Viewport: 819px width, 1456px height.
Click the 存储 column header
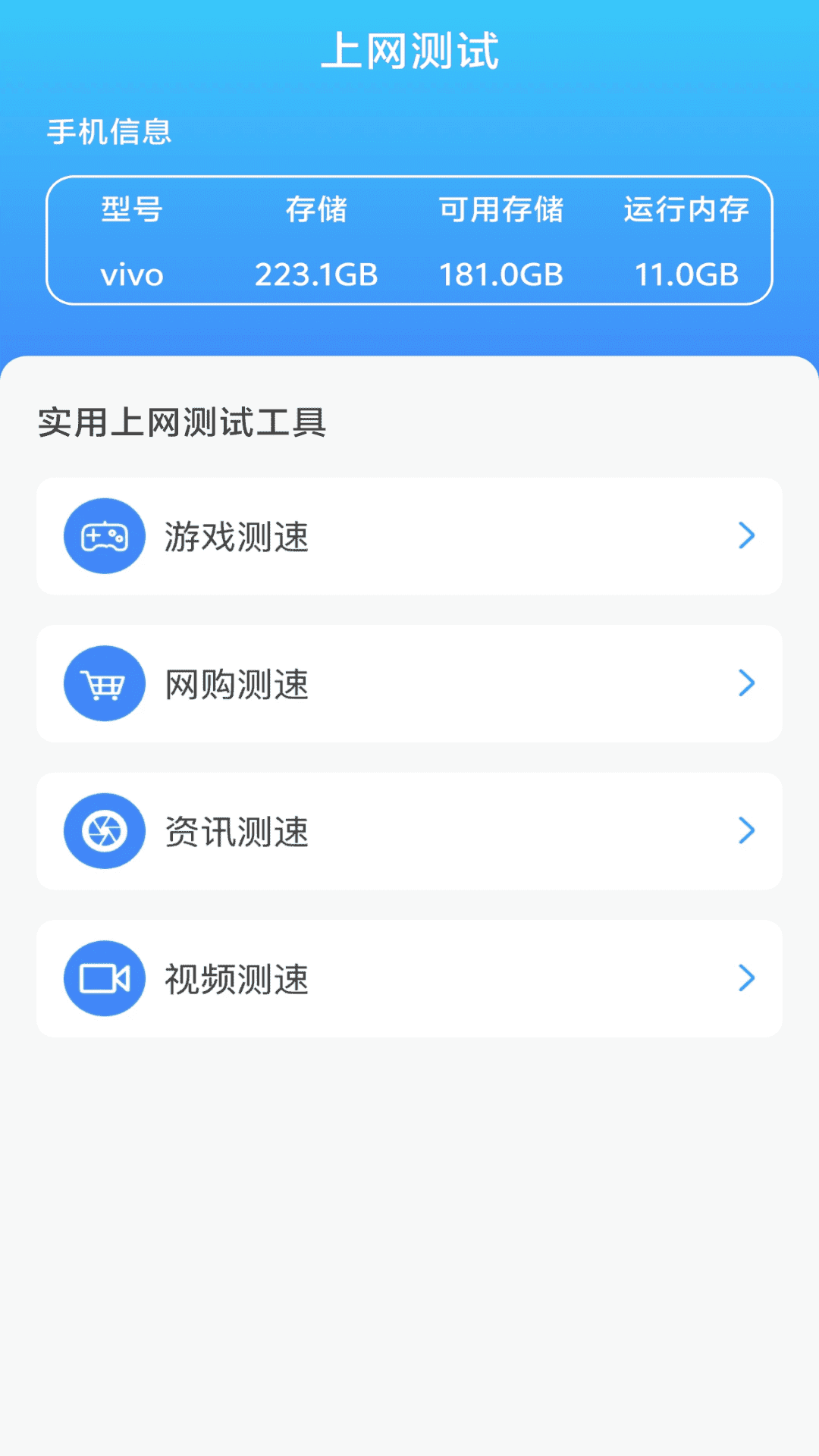click(x=318, y=211)
